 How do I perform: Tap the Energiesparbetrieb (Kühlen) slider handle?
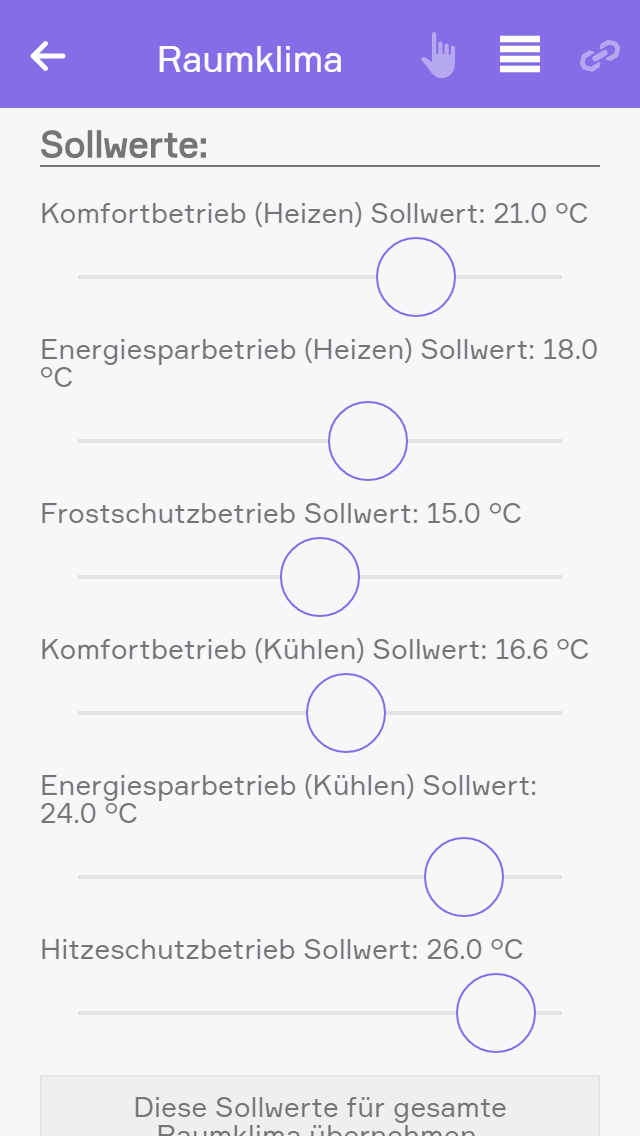[464, 877]
